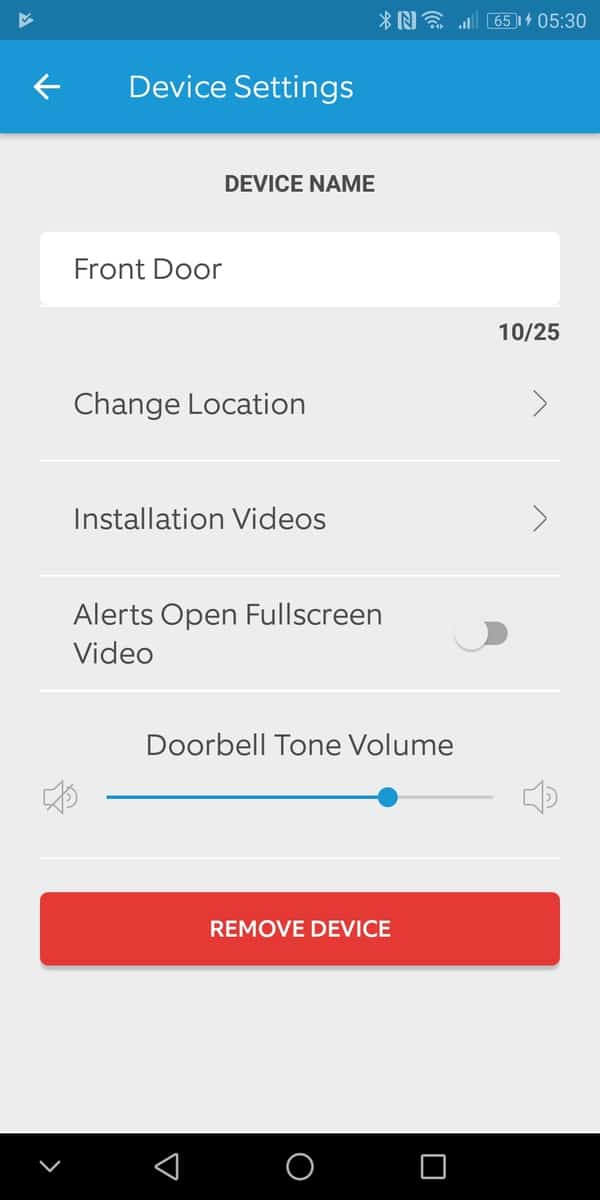Image resolution: width=600 pixels, height=1200 pixels.
Task: Open Change Location
Action: pos(300,404)
